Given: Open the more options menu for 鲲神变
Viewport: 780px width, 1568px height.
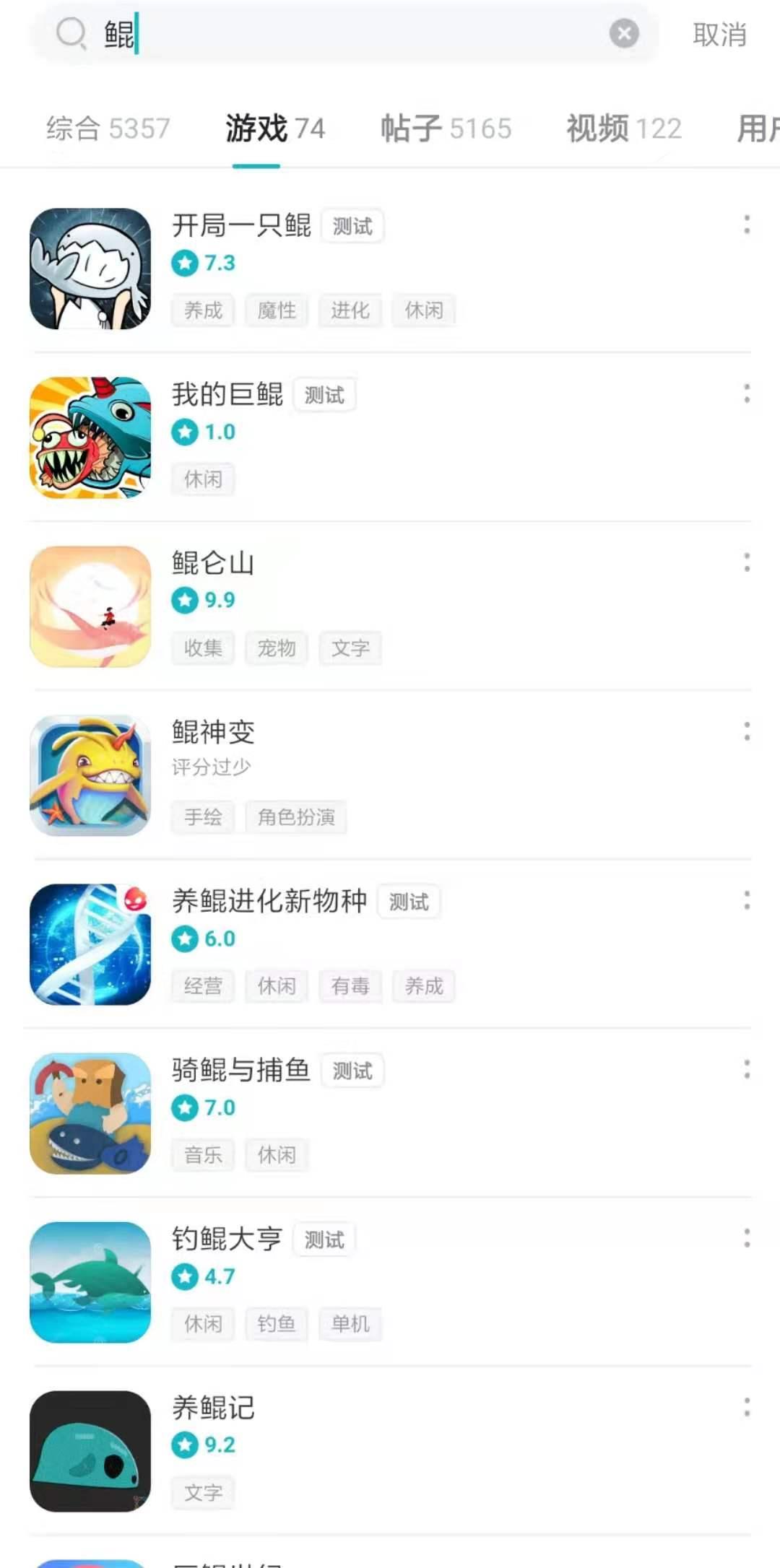Looking at the screenshot, I should click(x=747, y=731).
